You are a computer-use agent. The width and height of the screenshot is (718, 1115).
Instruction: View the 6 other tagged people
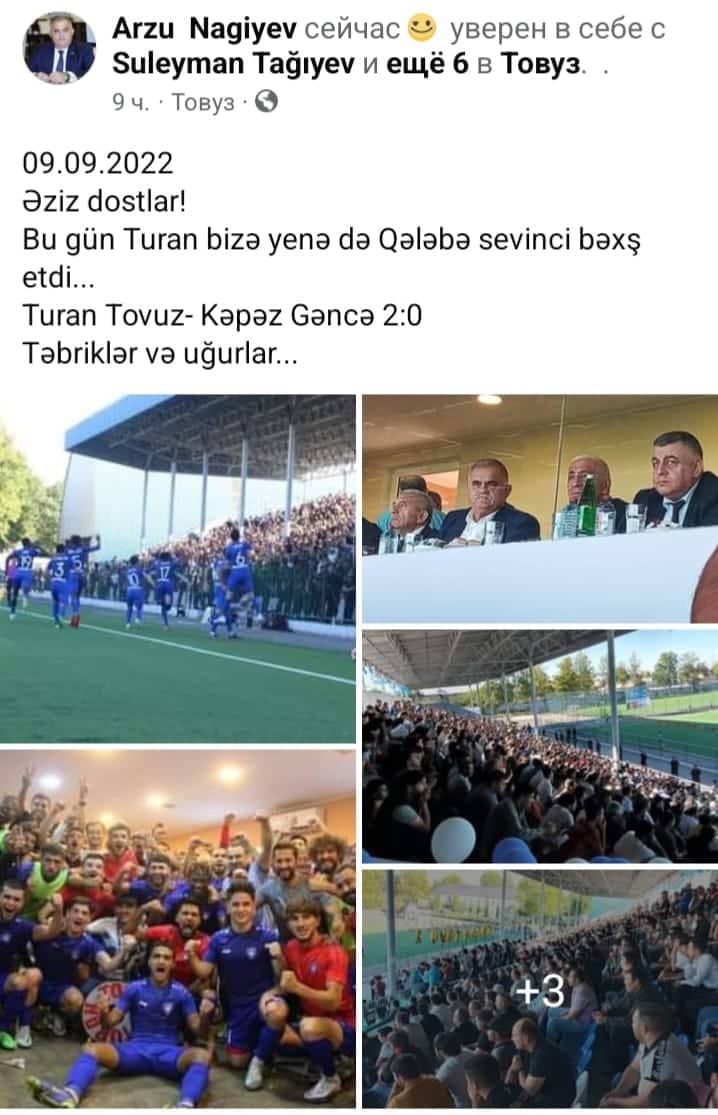point(427,64)
